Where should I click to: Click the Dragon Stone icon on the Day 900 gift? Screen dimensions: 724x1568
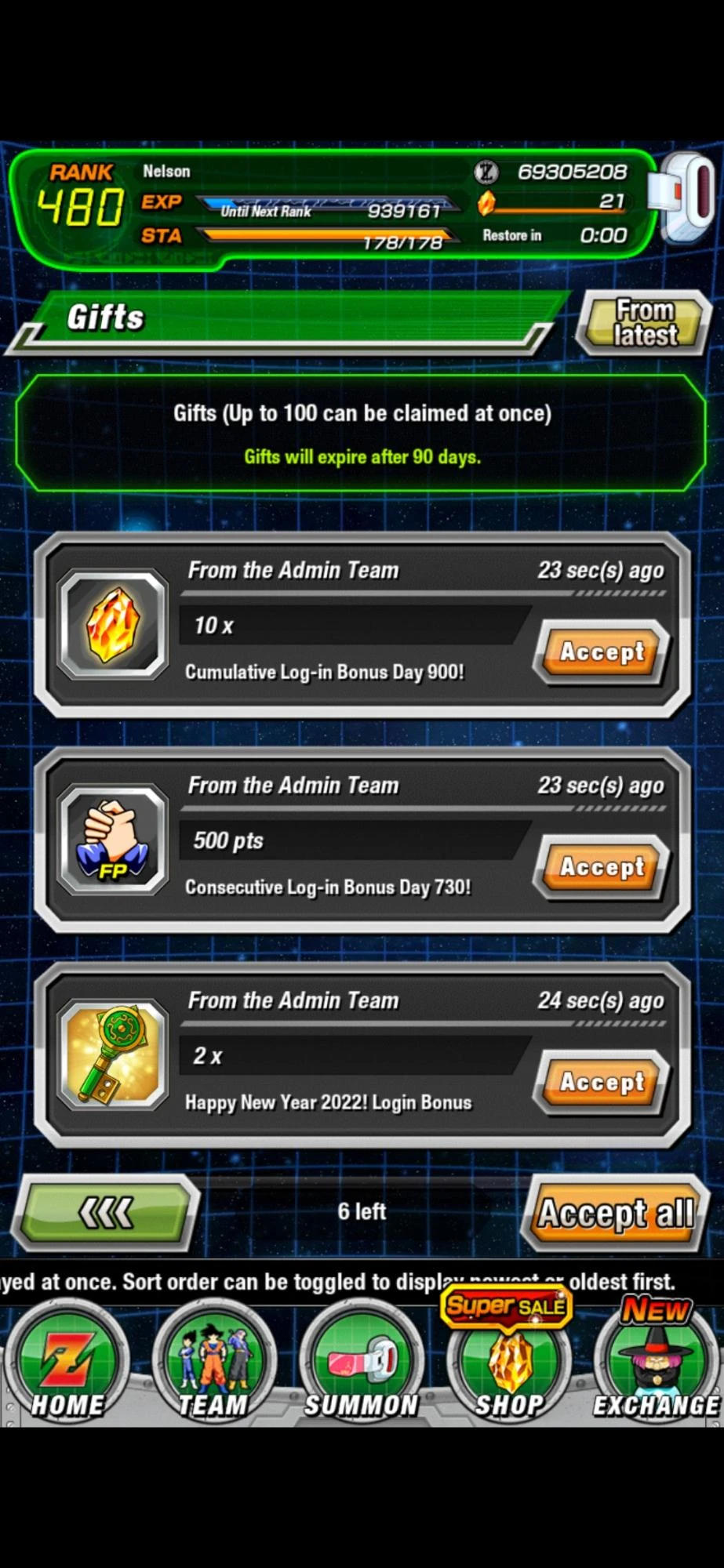pyautogui.click(x=111, y=623)
